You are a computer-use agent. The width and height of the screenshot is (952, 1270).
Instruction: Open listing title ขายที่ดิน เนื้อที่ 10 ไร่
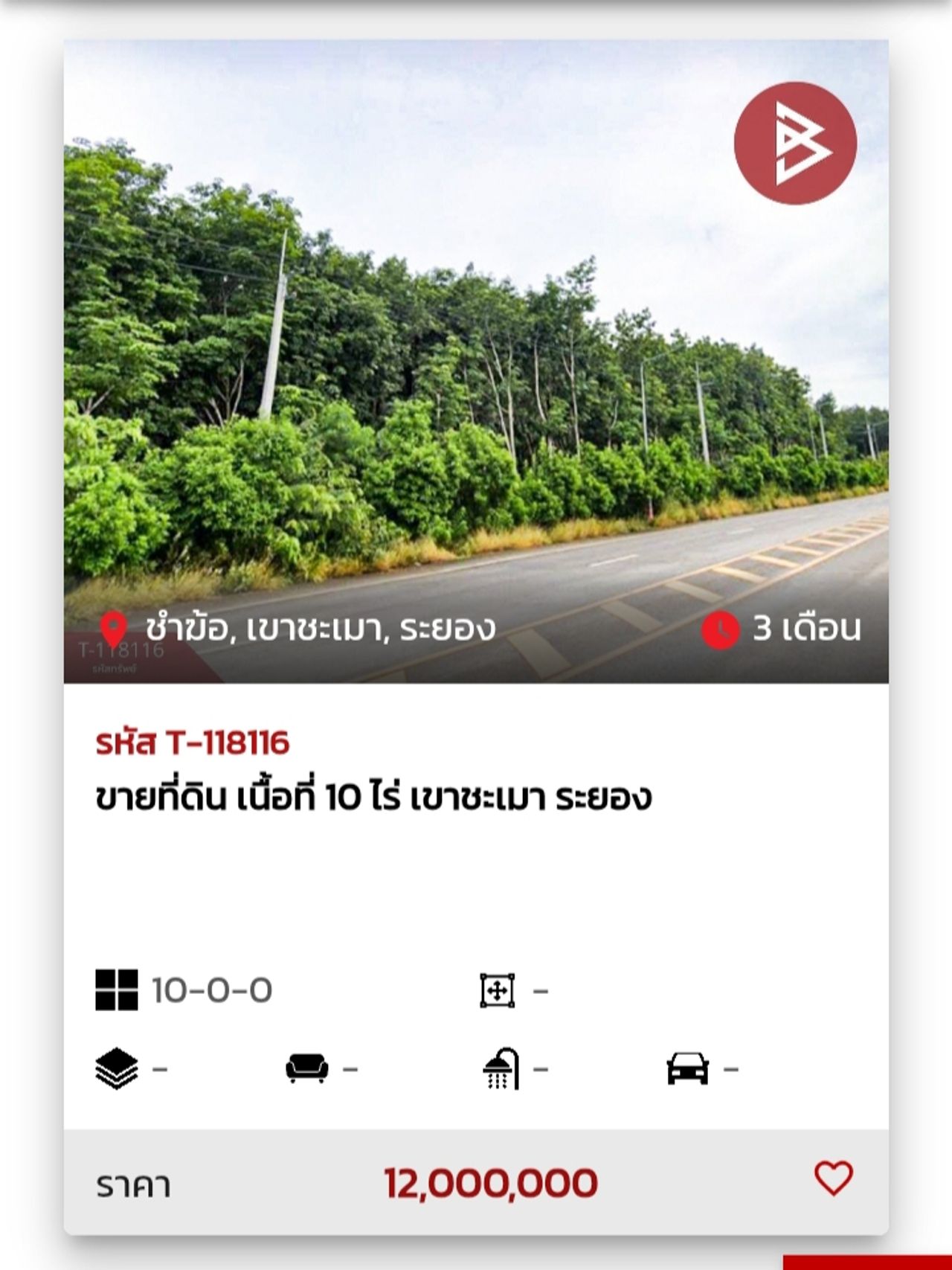(x=373, y=797)
